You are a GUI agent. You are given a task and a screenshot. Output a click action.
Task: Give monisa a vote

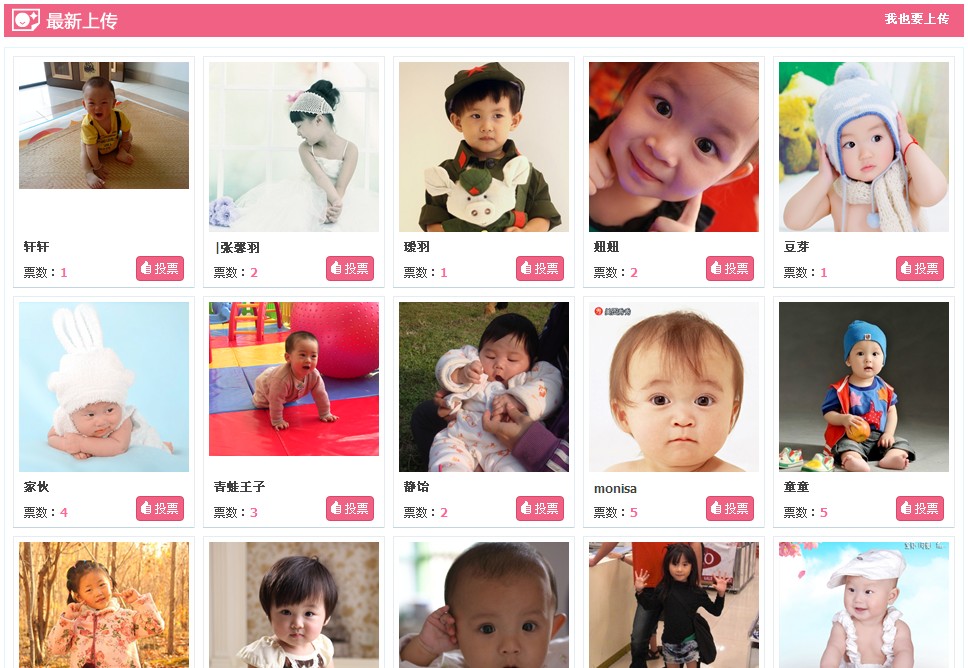tap(730, 508)
